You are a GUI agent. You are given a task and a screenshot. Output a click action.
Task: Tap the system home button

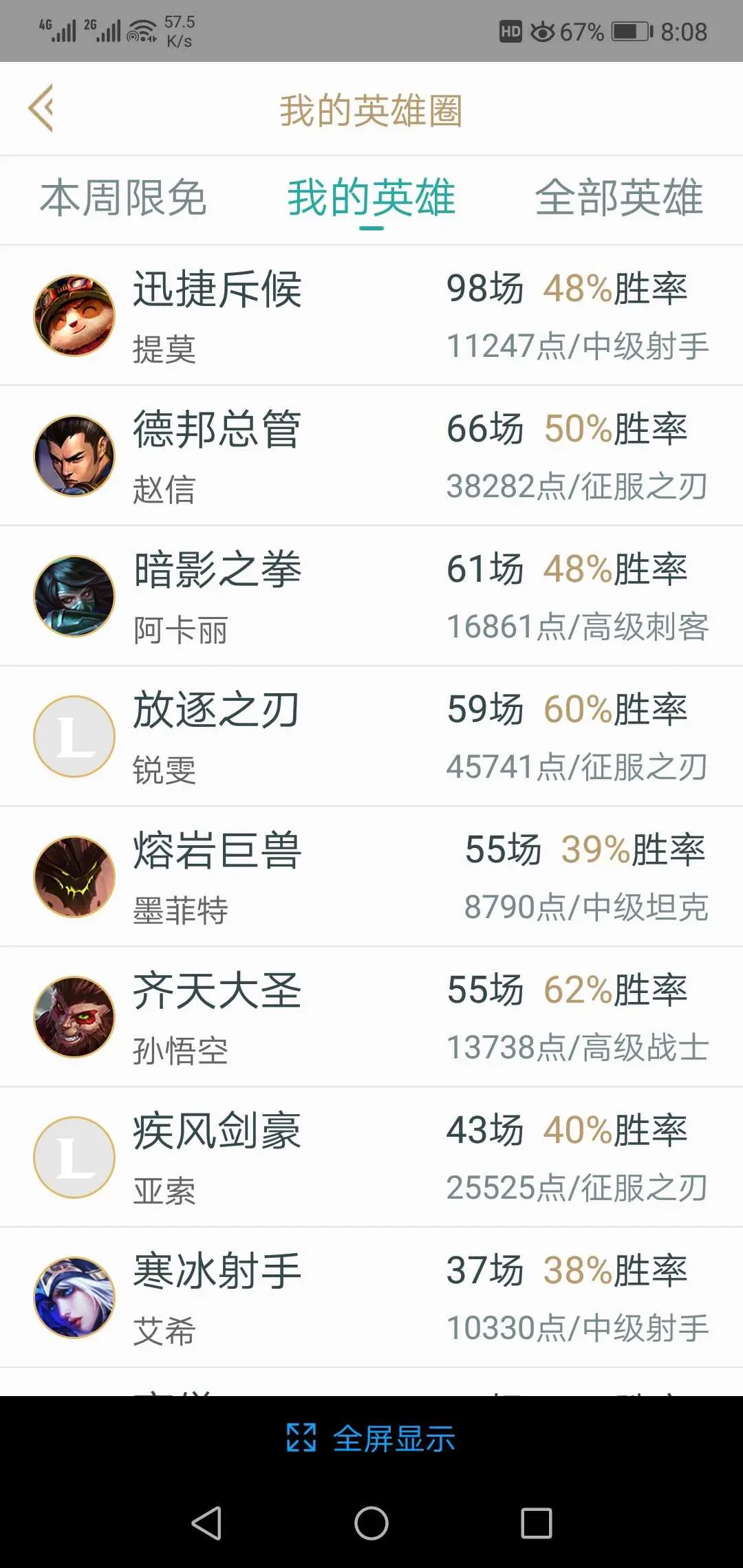tap(371, 1523)
